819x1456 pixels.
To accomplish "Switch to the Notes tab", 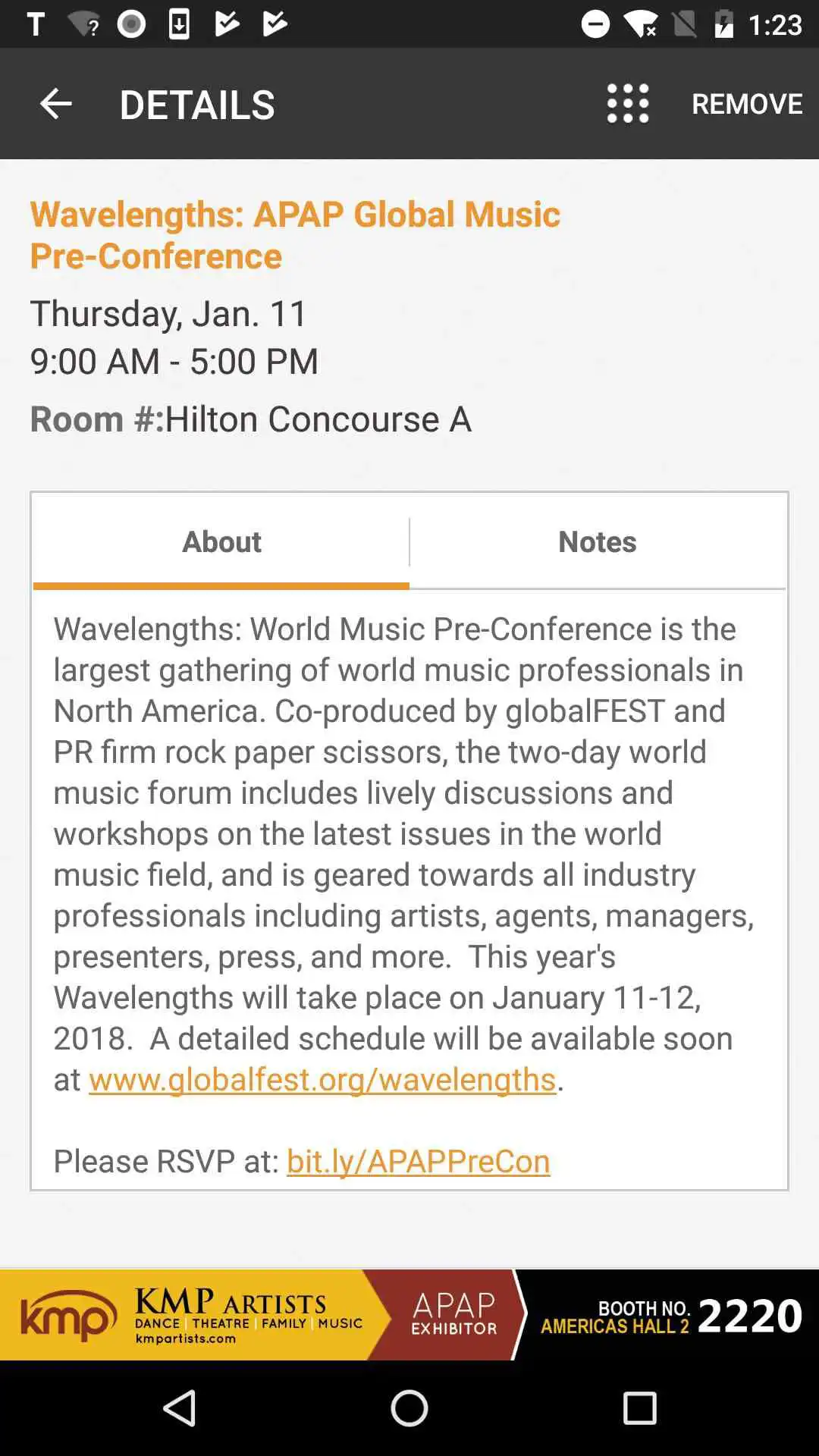I will click(598, 541).
